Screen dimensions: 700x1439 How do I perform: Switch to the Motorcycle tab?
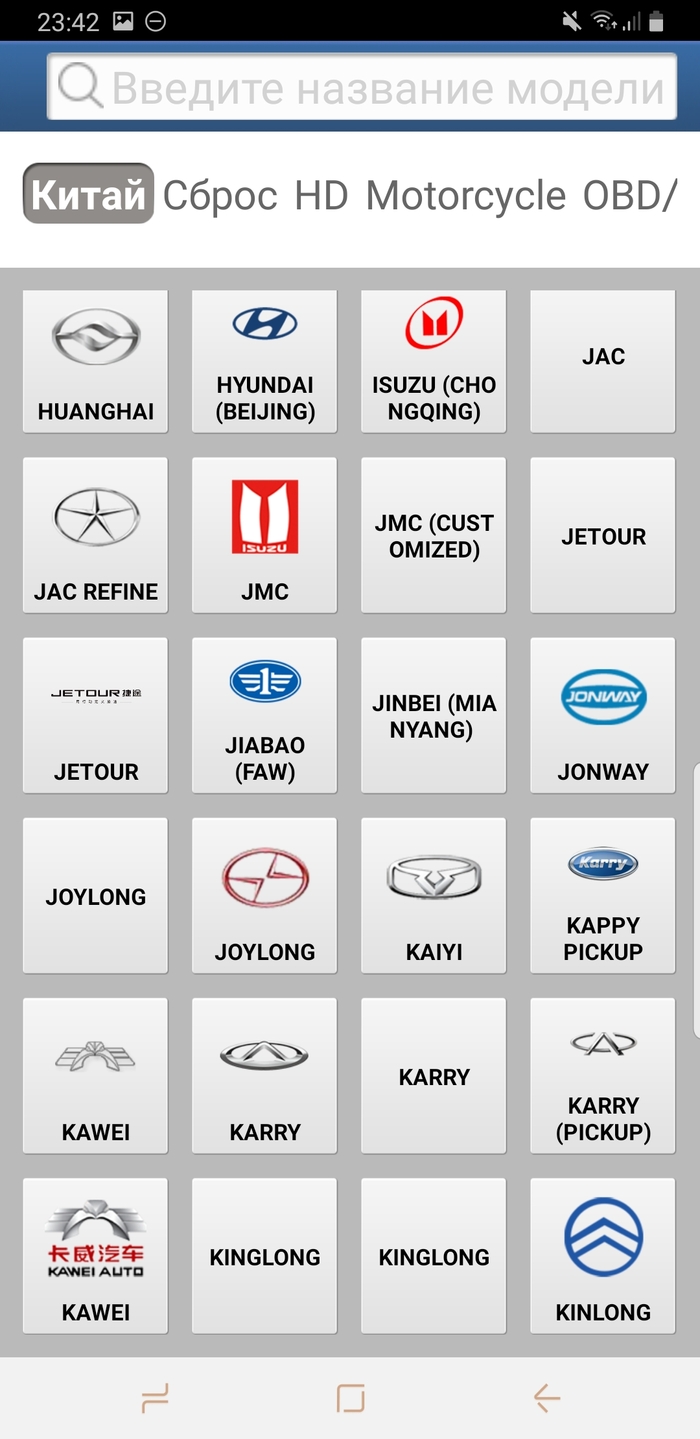tap(465, 195)
